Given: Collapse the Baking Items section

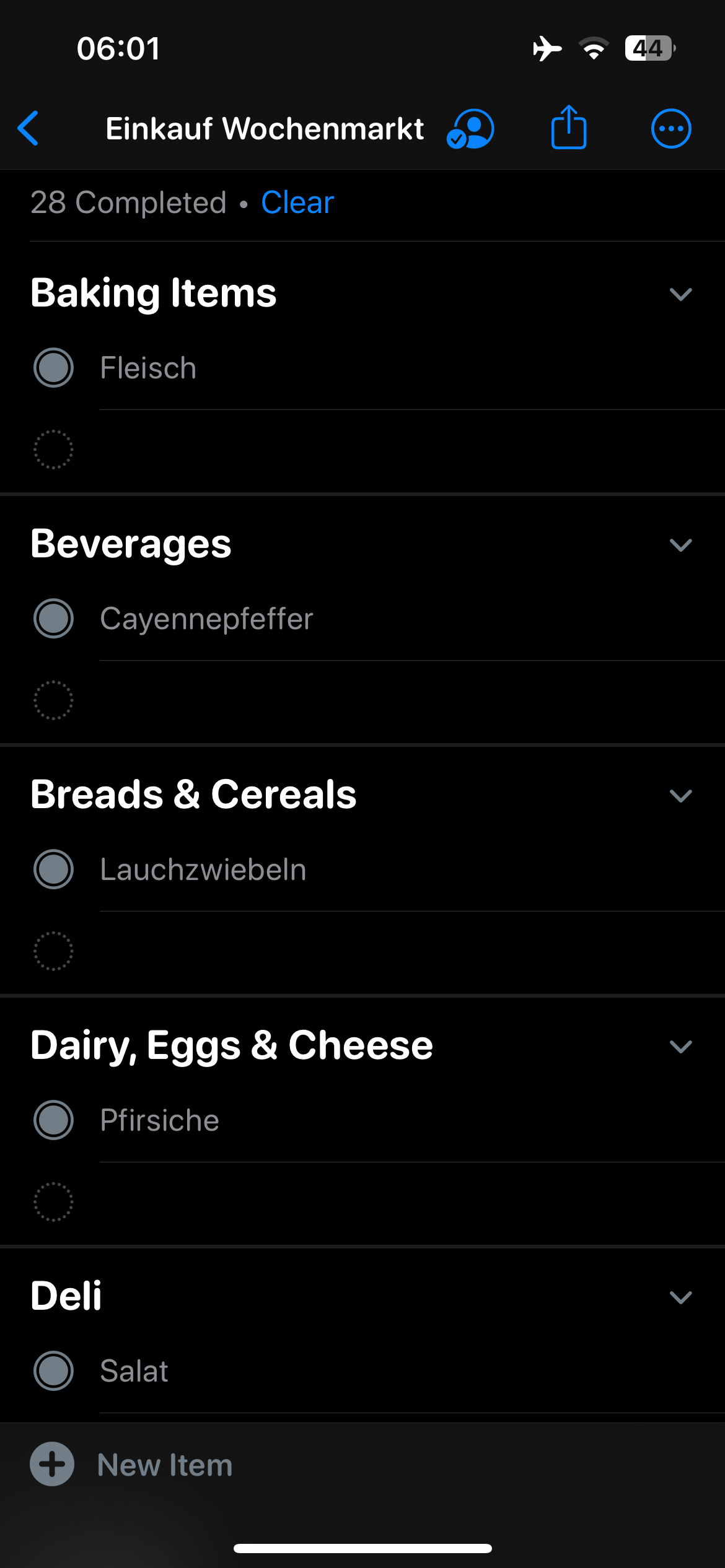Looking at the screenshot, I should (x=680, y=294).
